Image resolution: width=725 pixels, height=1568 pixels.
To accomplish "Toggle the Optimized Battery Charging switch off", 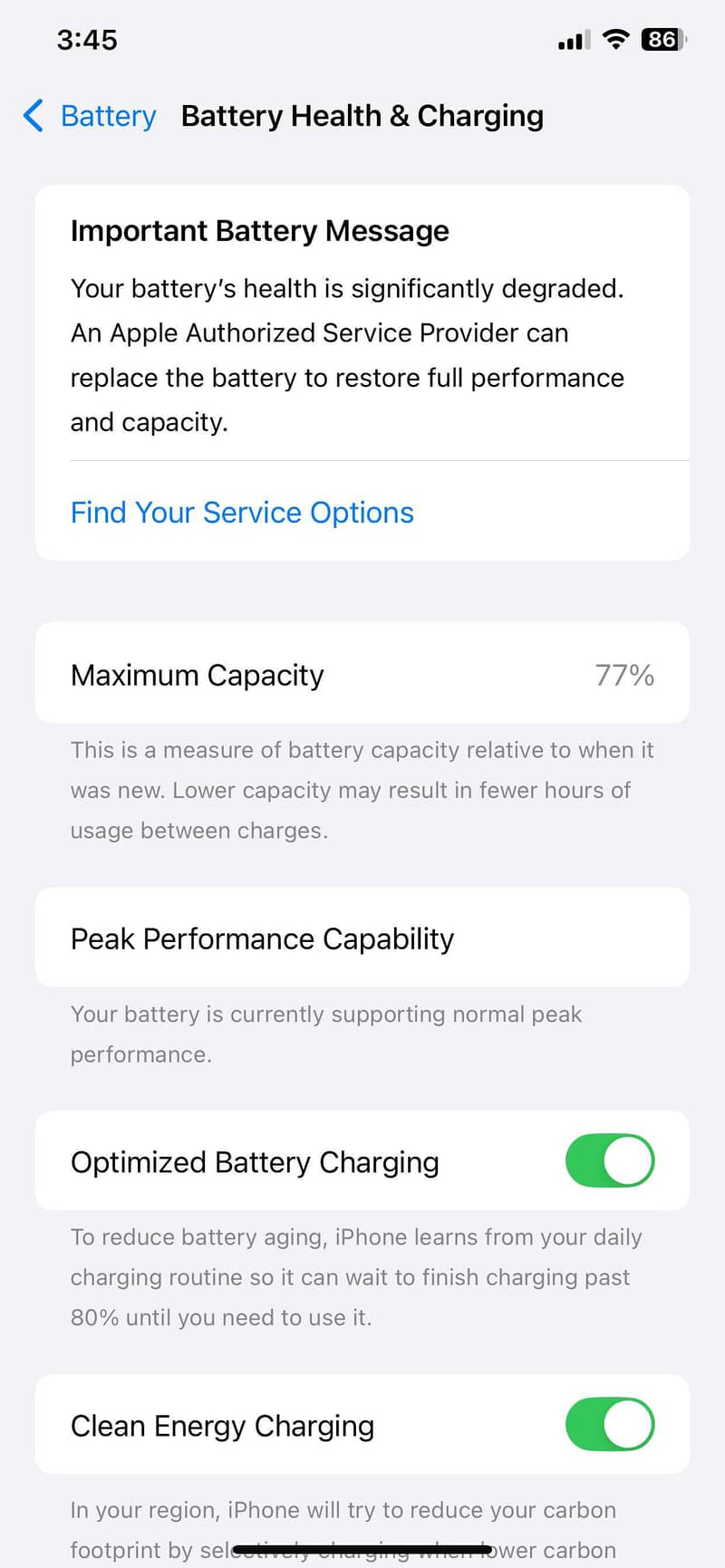I will click(609, 1160).
